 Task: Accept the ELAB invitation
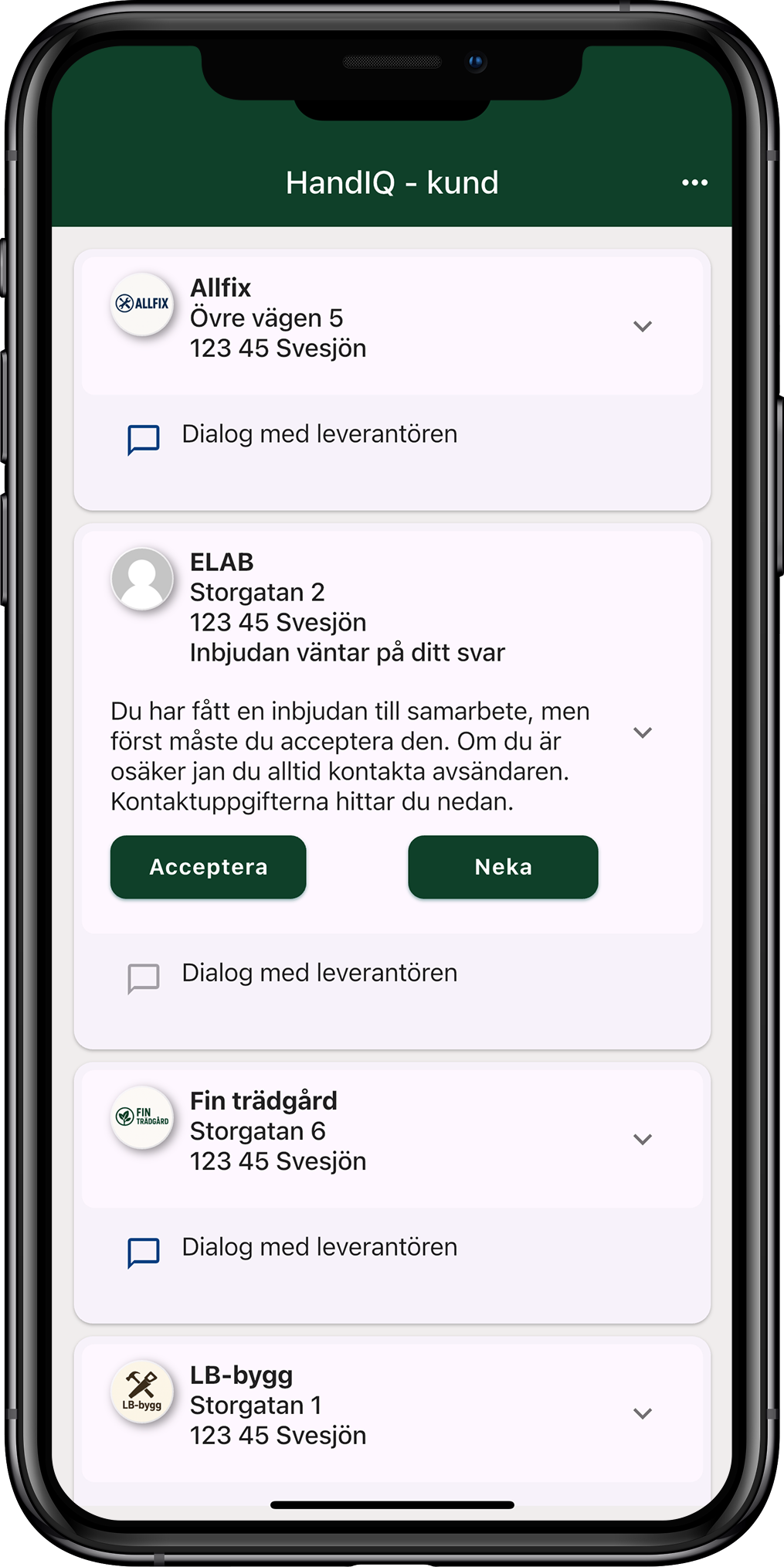click(x=208, y=867)
